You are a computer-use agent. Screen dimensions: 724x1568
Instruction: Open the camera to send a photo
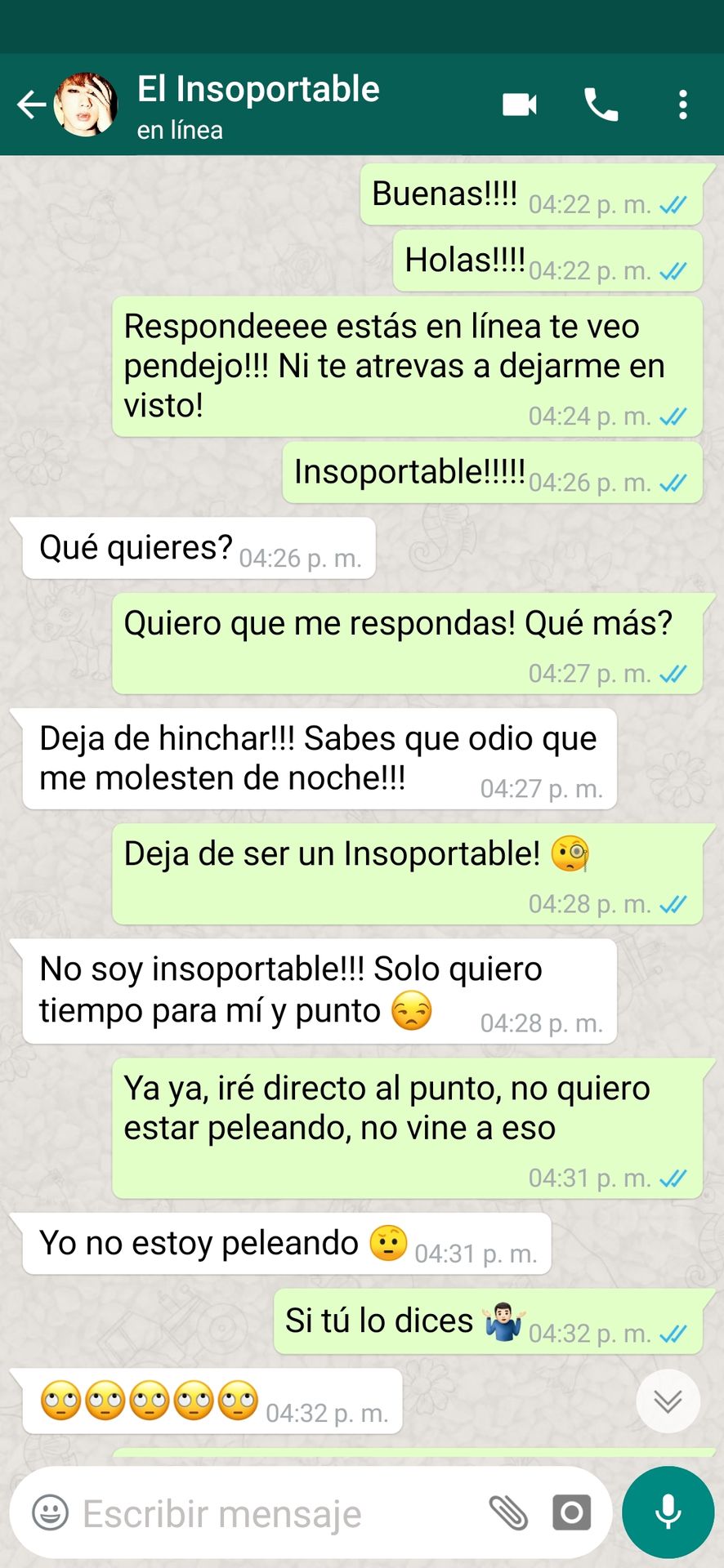571,1513
